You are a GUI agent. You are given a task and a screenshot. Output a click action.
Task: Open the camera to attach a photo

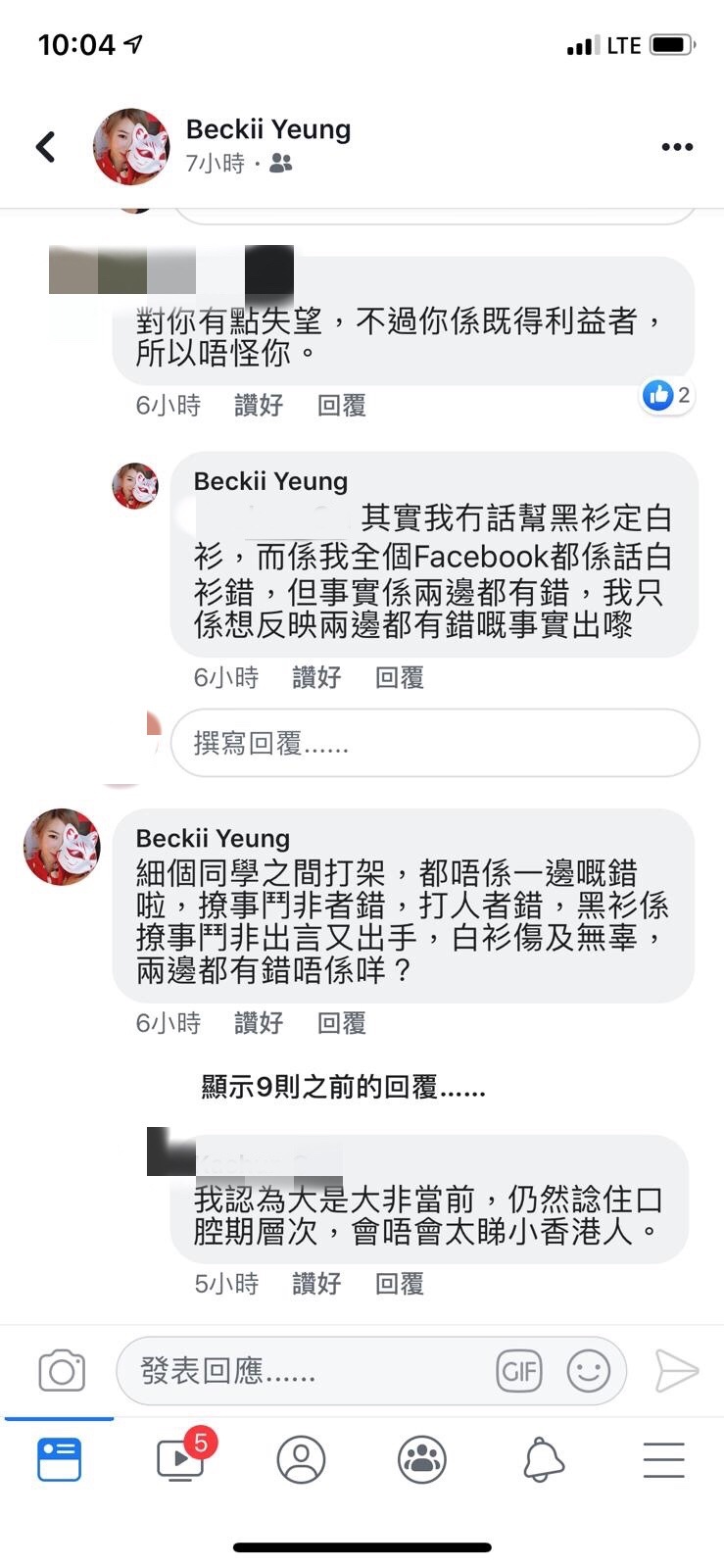click(61, 1371)
